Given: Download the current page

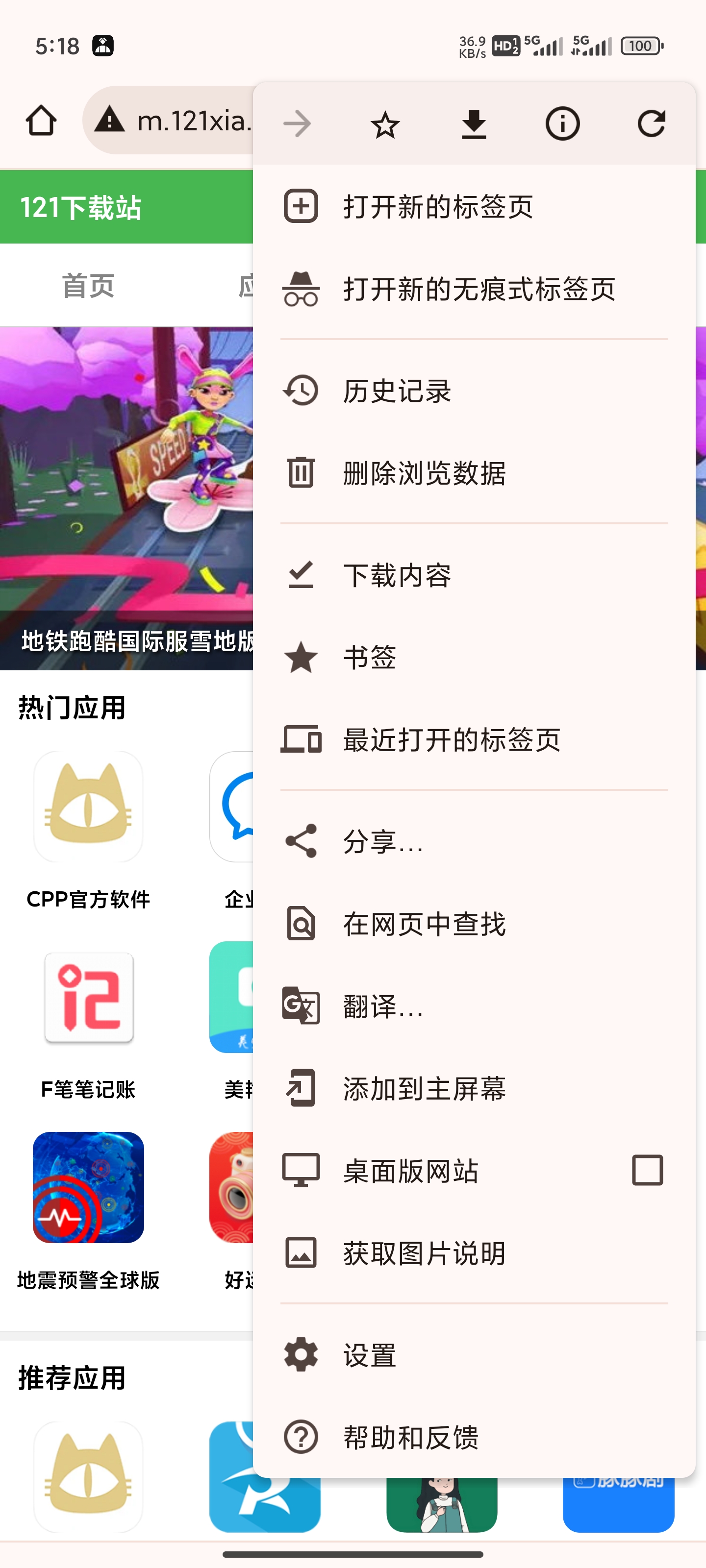Looking at the screenshot, I should click(473, 125).
